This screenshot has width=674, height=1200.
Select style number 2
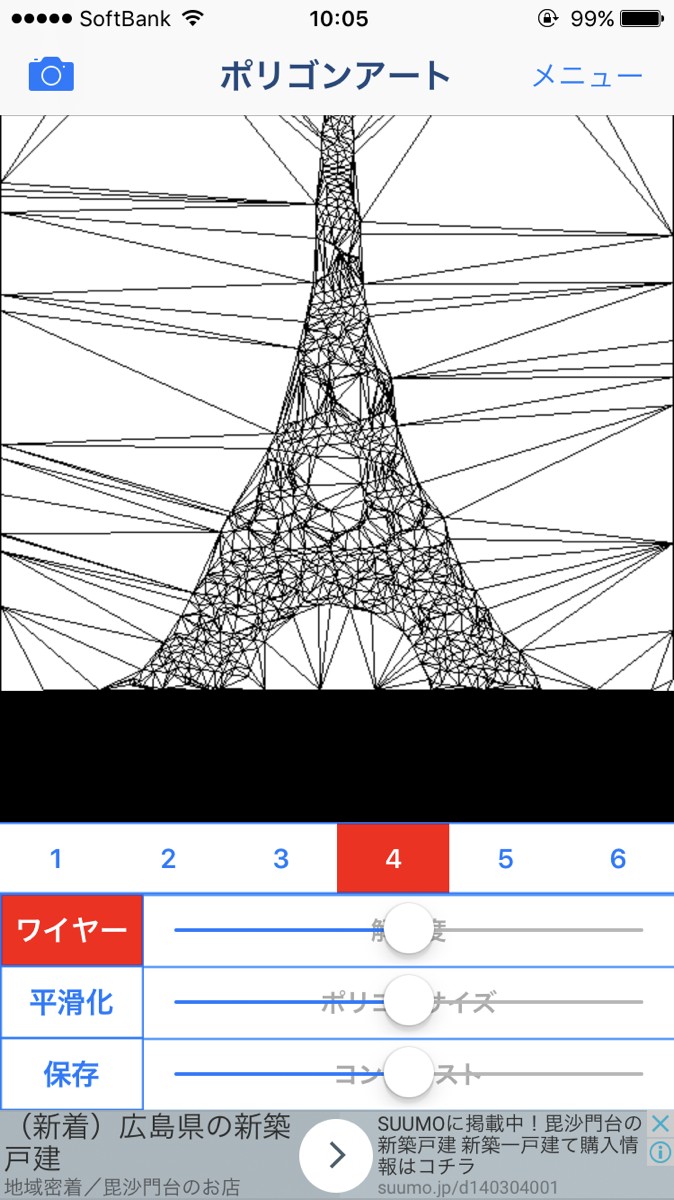click(x=168, y=858)
